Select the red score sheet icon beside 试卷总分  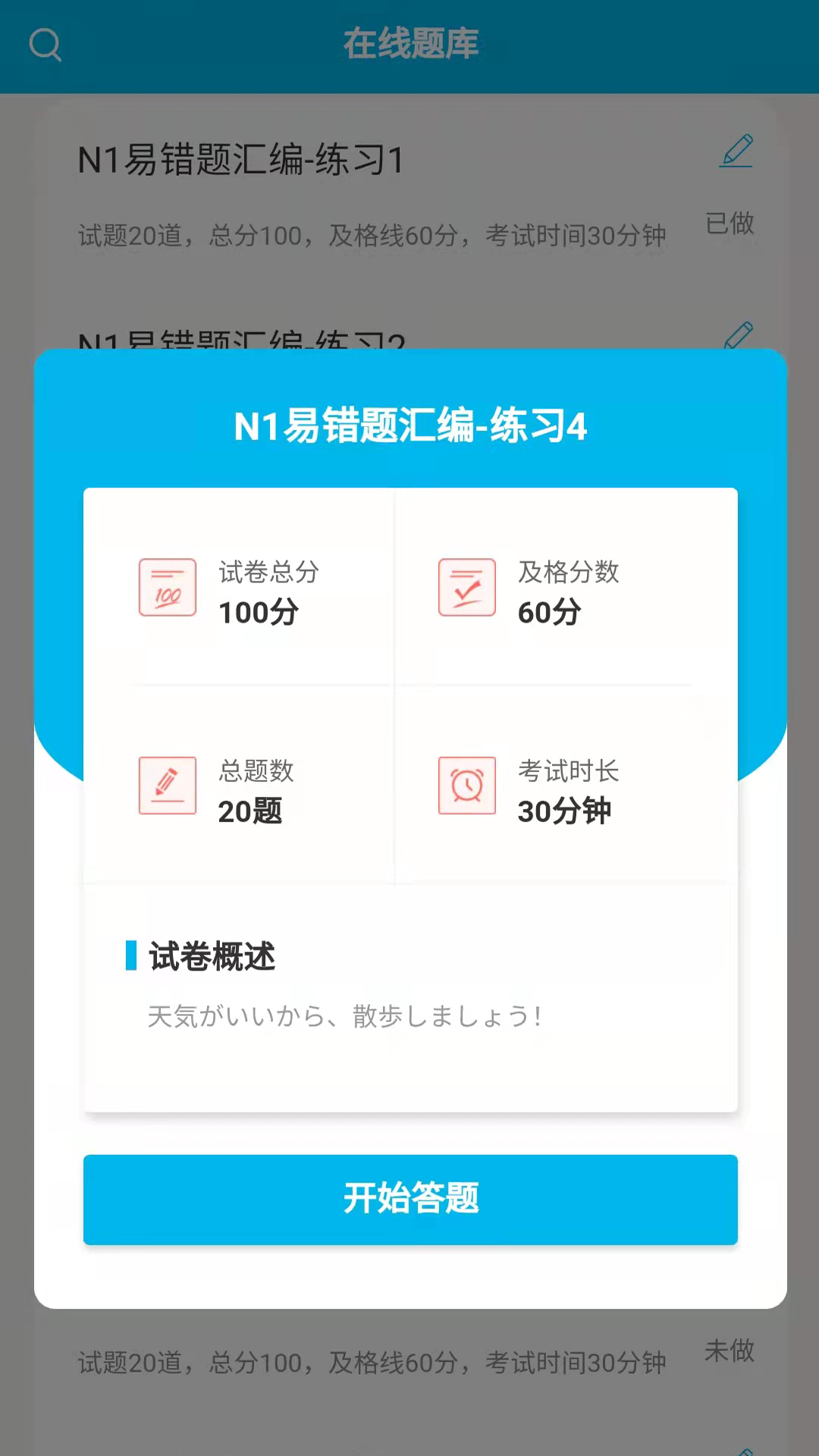pyautogui.click(x=167, y=587)
